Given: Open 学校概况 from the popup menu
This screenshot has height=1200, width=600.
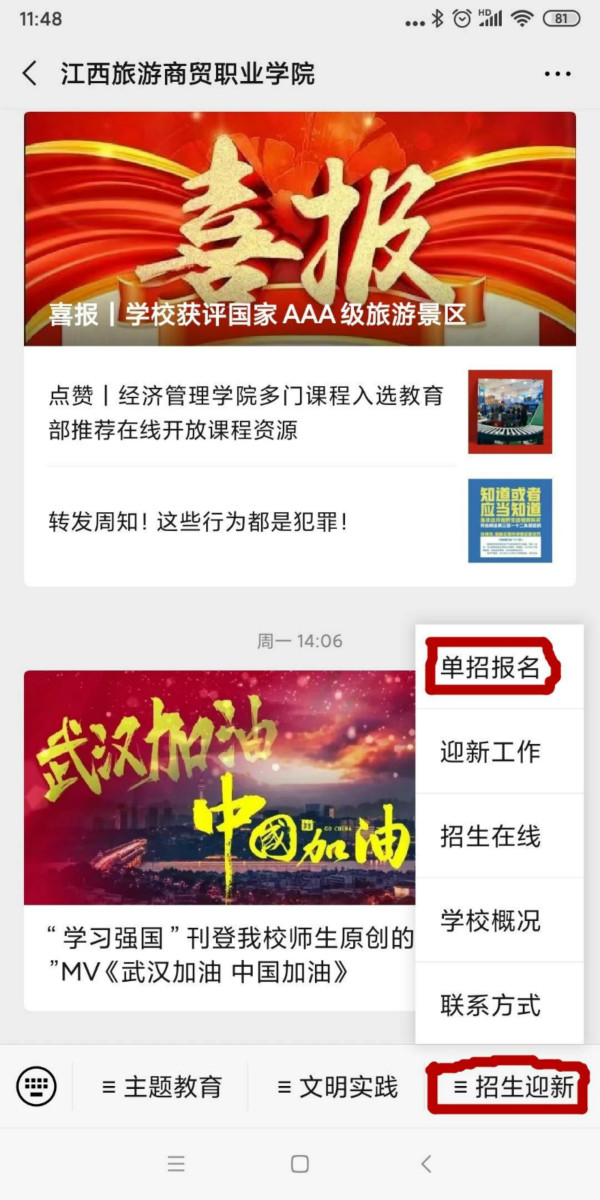Looking at the screenshot, I should [490, 920].
